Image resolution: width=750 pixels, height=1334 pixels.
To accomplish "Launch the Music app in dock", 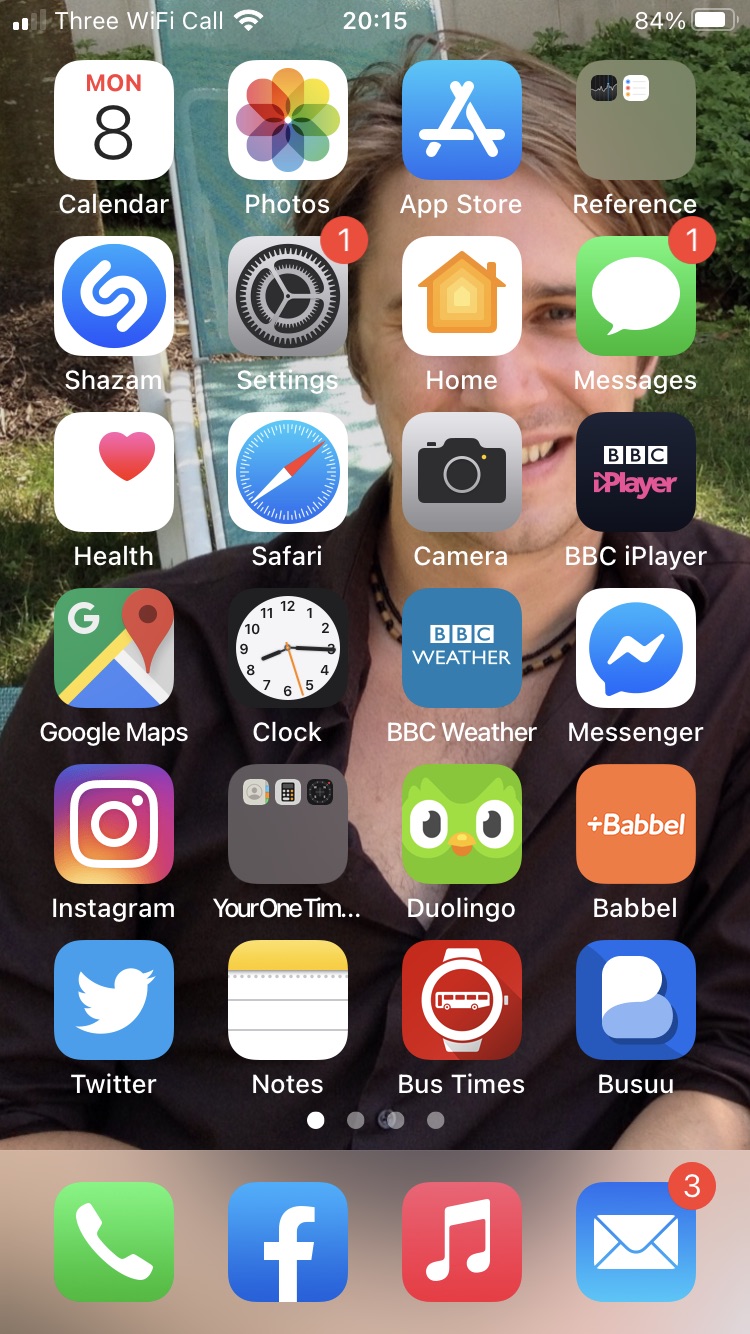I will [462, 1242].
